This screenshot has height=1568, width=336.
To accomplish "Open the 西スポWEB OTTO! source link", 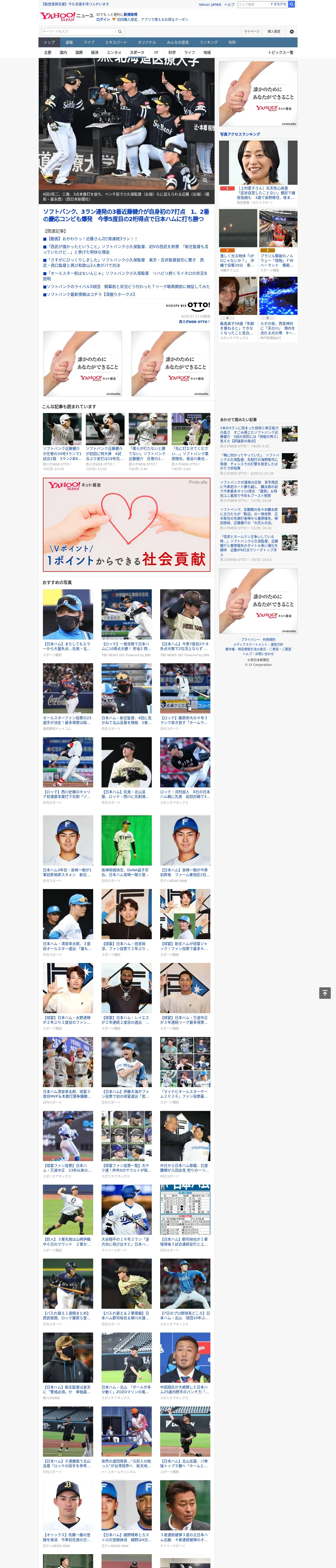I will [x=194, y=321].
